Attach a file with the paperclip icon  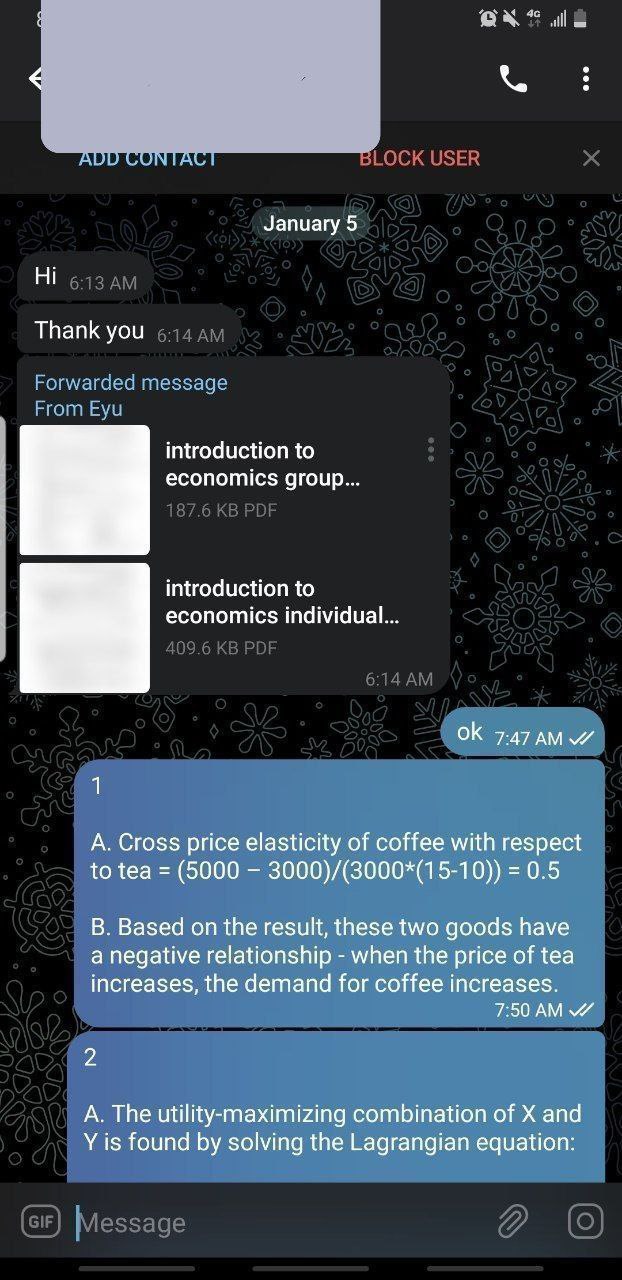coord(513,1221)
